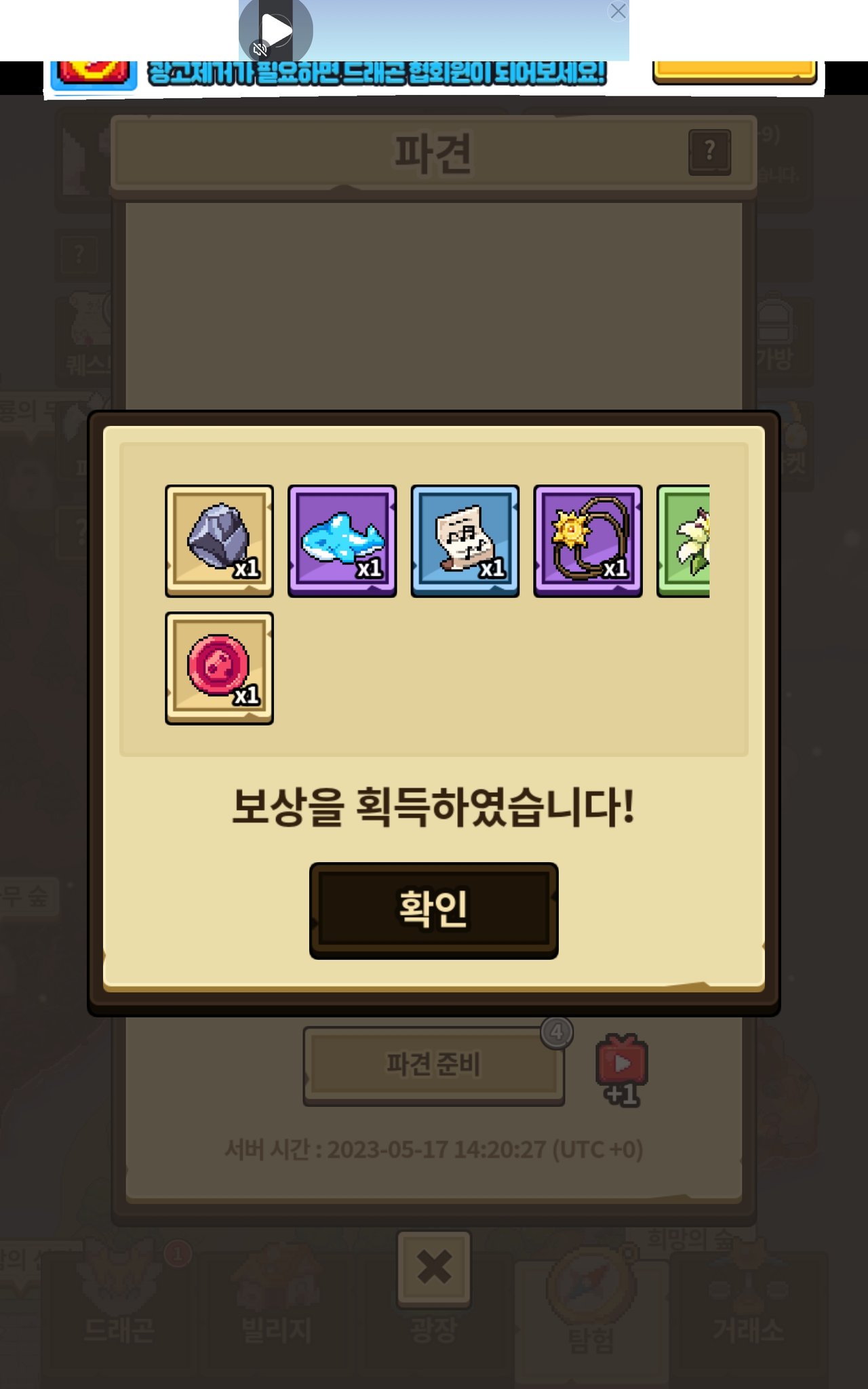The width and height of the screenshot is (868, 1389).
Task: View the gray stone reward item
Action: pyautogui.click(x=219, y=541)
